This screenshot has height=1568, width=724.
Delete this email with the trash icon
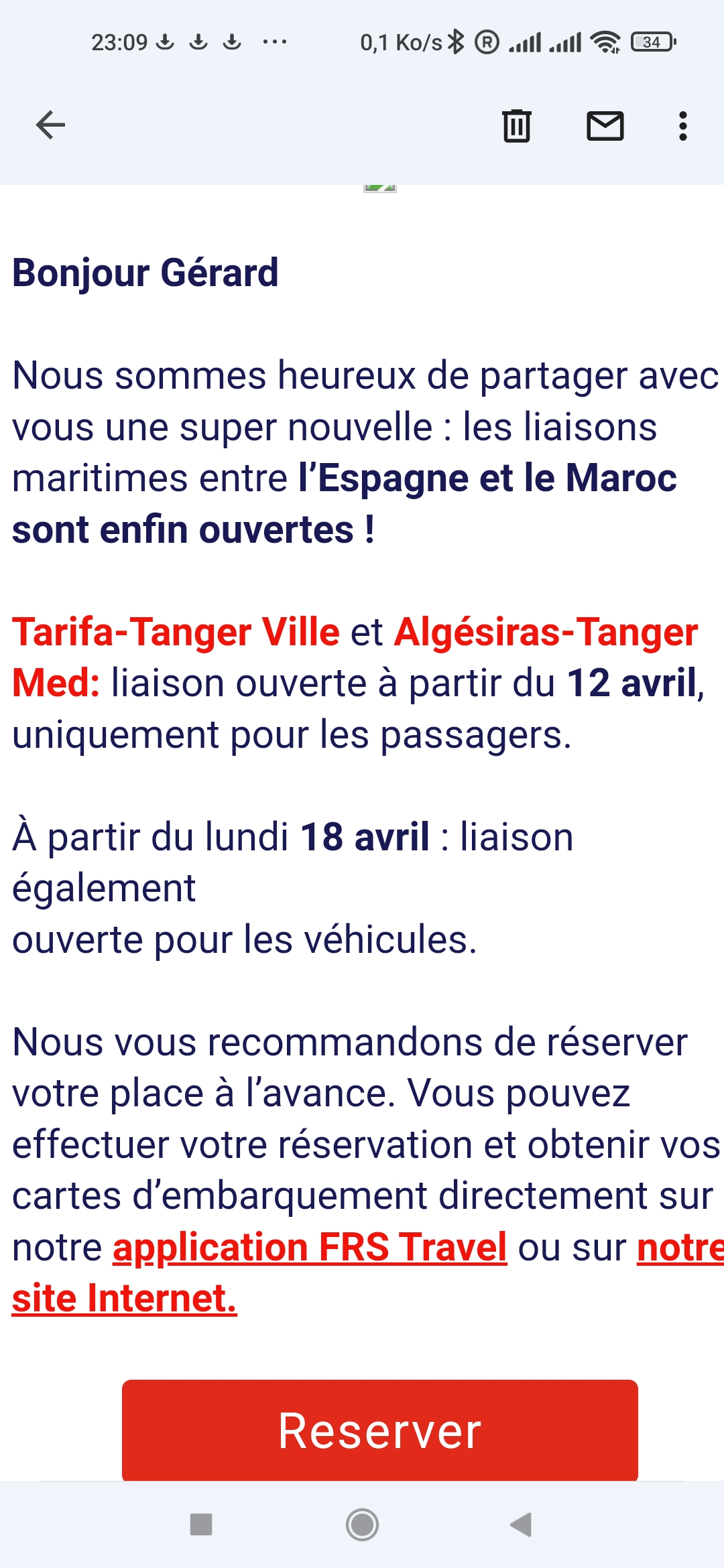(x=516, y=125)
